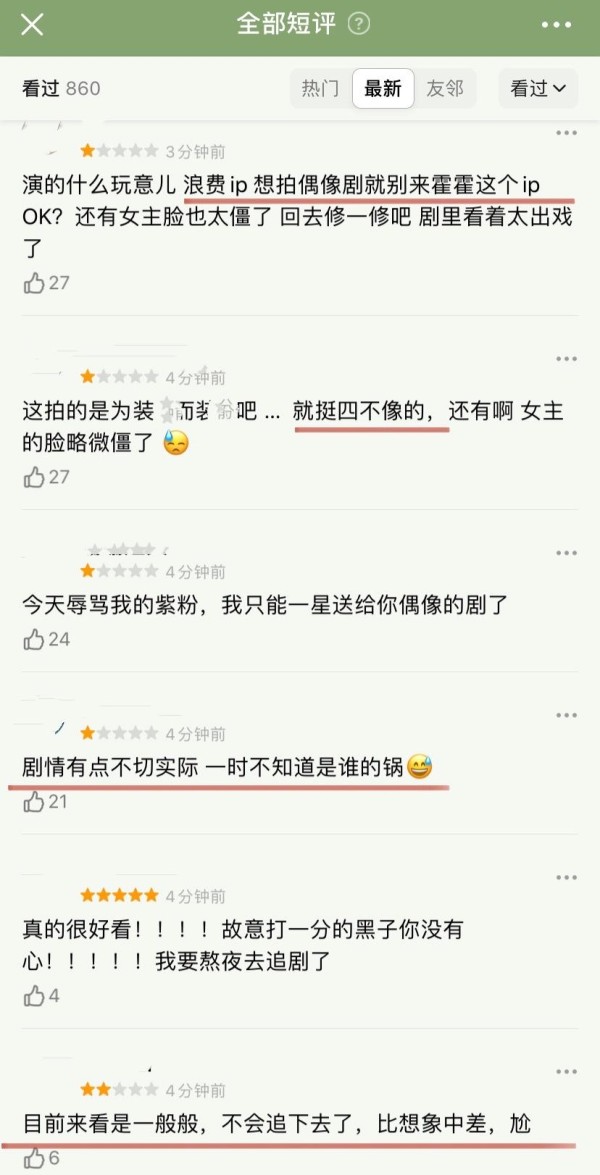
Task: Switch to the 友邻 tab
Action: pos(445,89)
